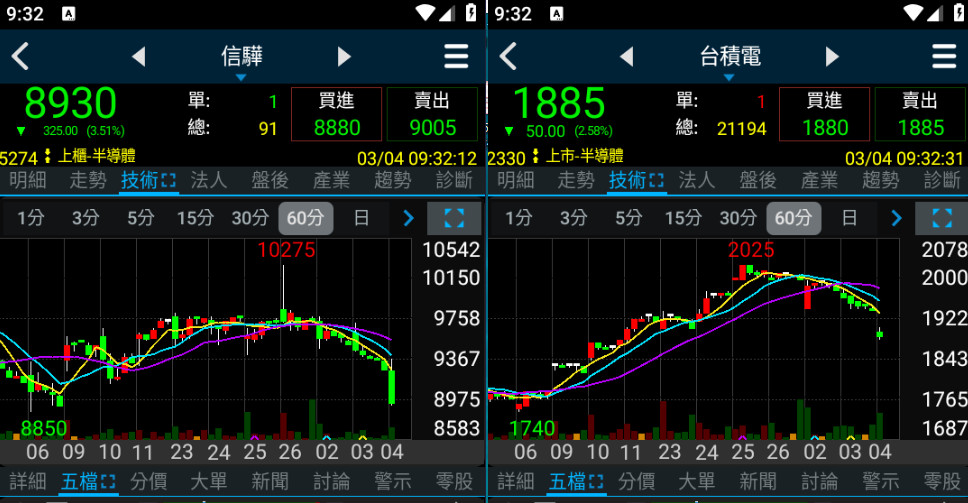Switch the 台積電 chart to 日 candles
Image resolution: width=968 pixels, height=503 pixels.
[849, 218]
